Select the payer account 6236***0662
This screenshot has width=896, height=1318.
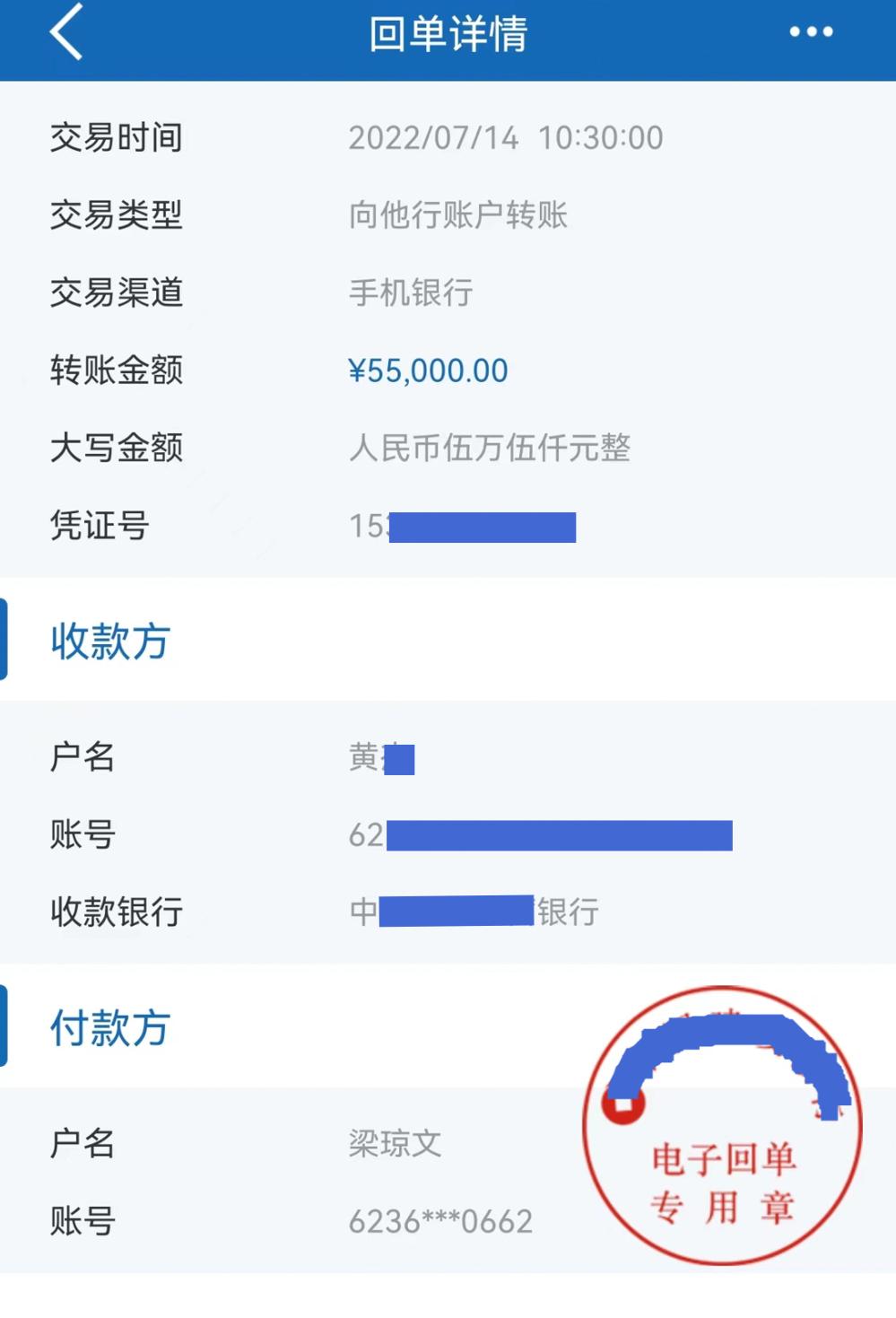pyautogui.click(x=440, y=1220)
